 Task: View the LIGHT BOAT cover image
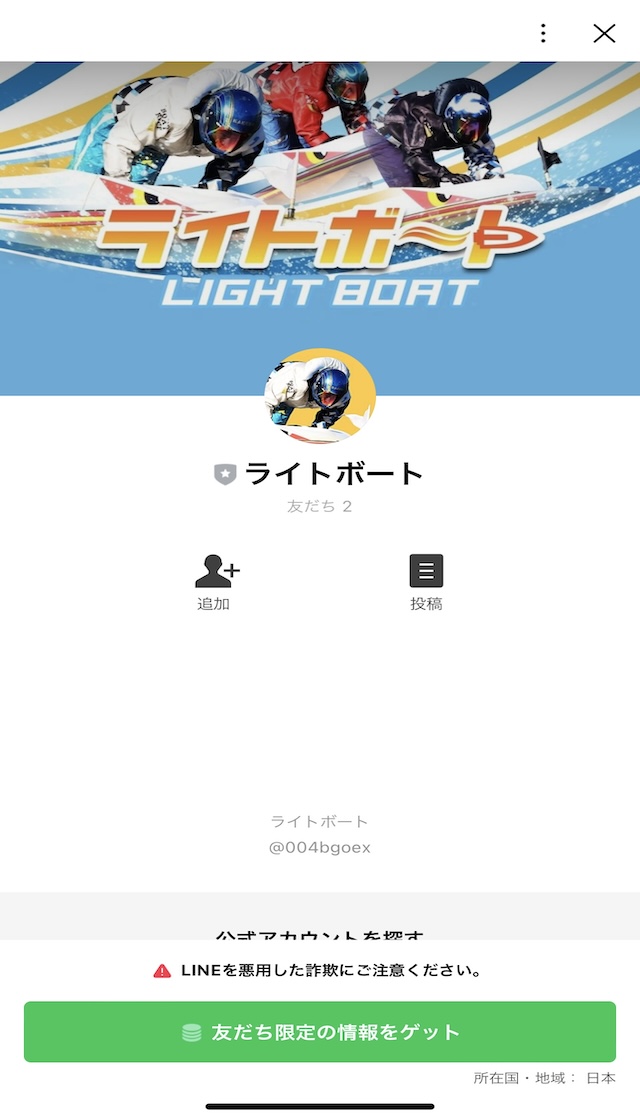click(x=320, y=200)
